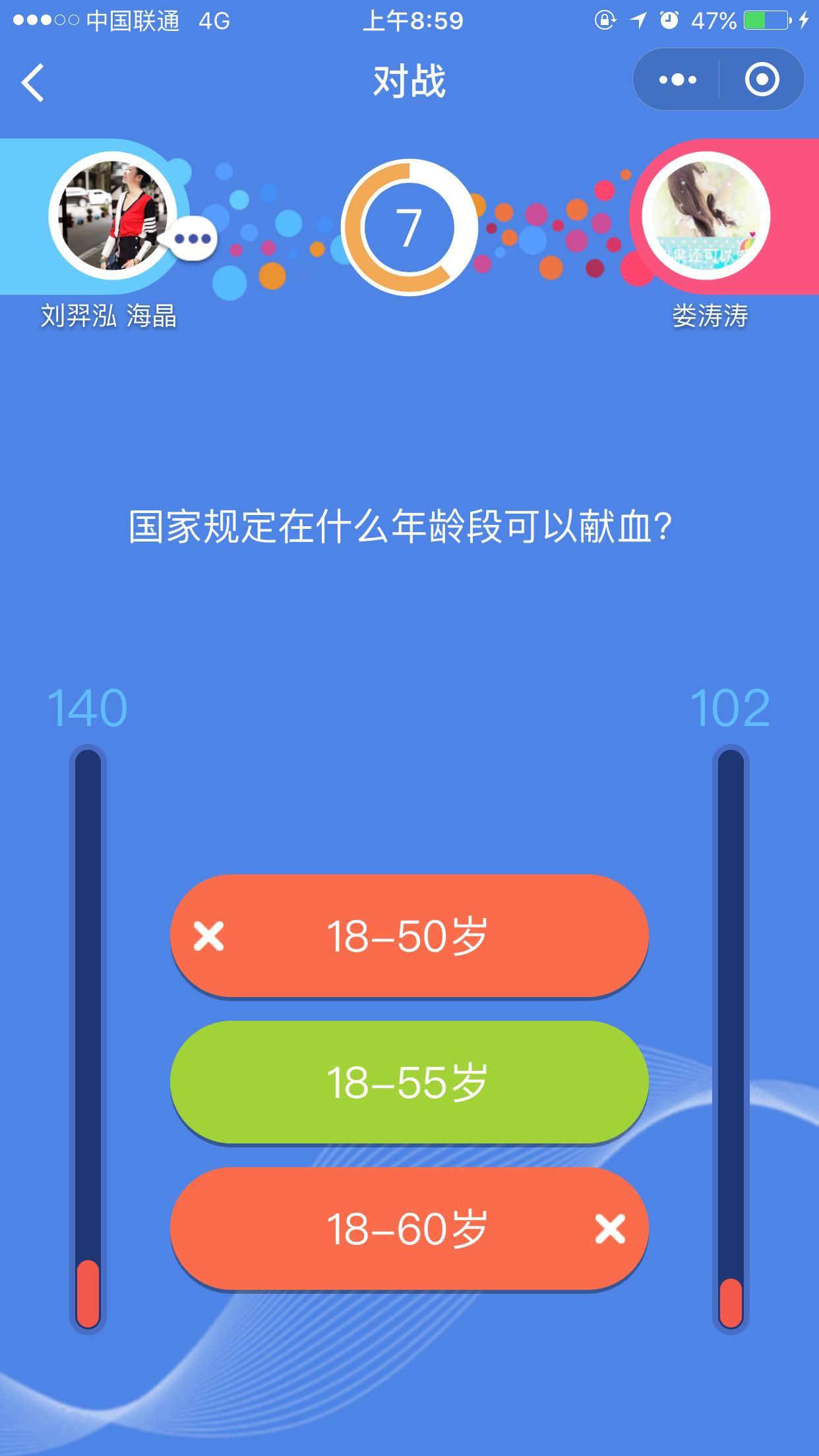
Task: Choose the answer 18-50岁
Action: click(409, 936)
